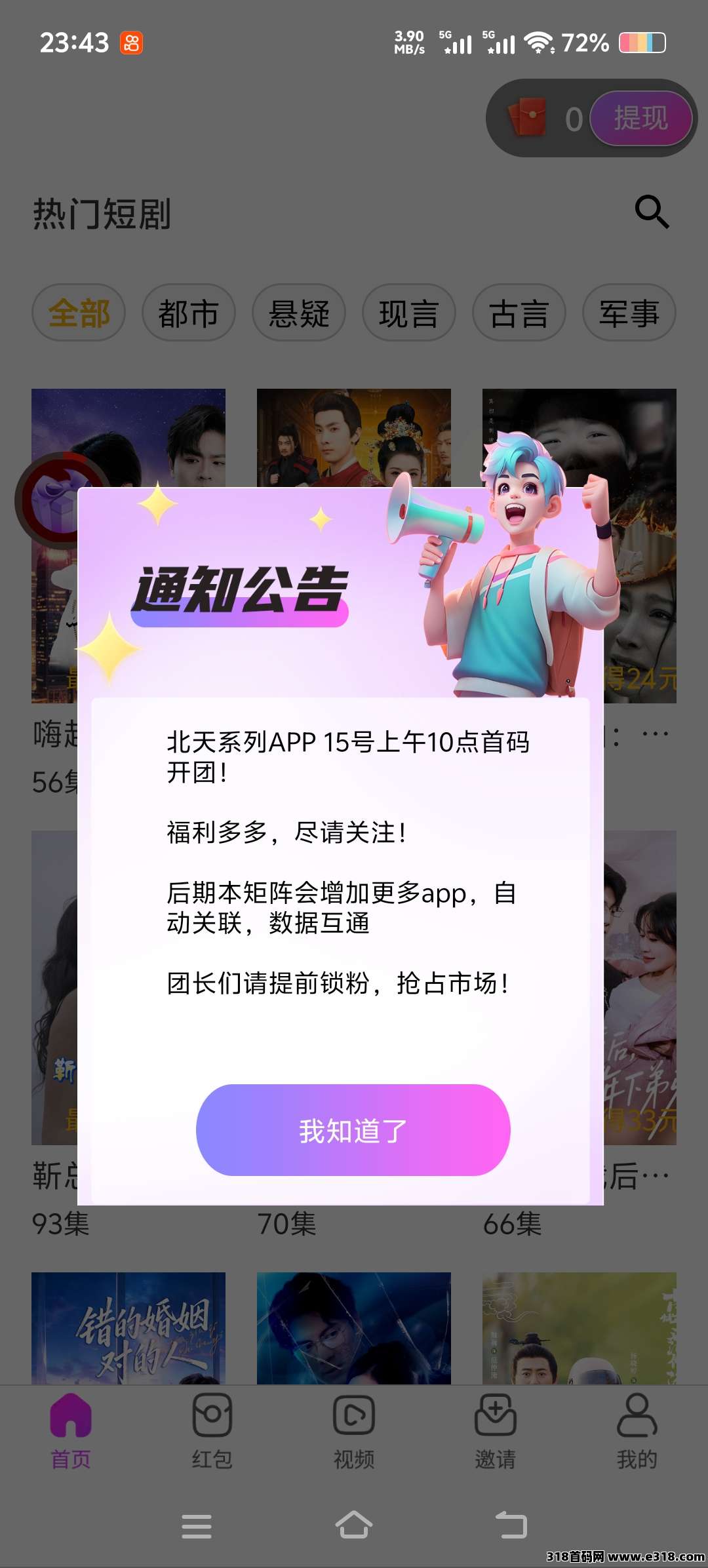
Task: Open the 现言 category tab
Action: (410, 313)
